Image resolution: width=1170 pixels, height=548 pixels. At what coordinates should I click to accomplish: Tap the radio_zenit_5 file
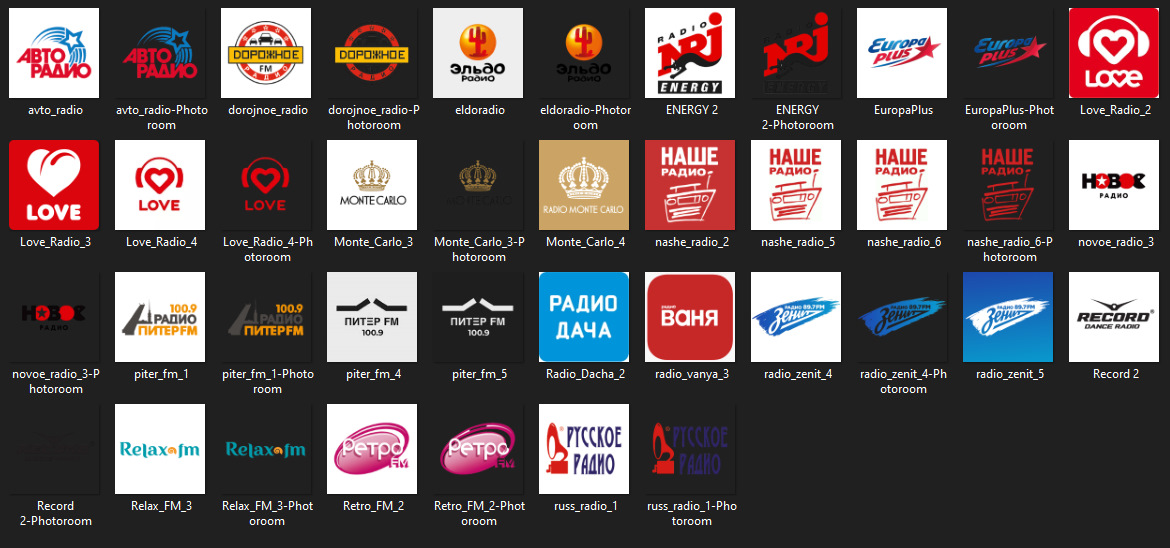pyautogui.click(x=1008, y=317)
